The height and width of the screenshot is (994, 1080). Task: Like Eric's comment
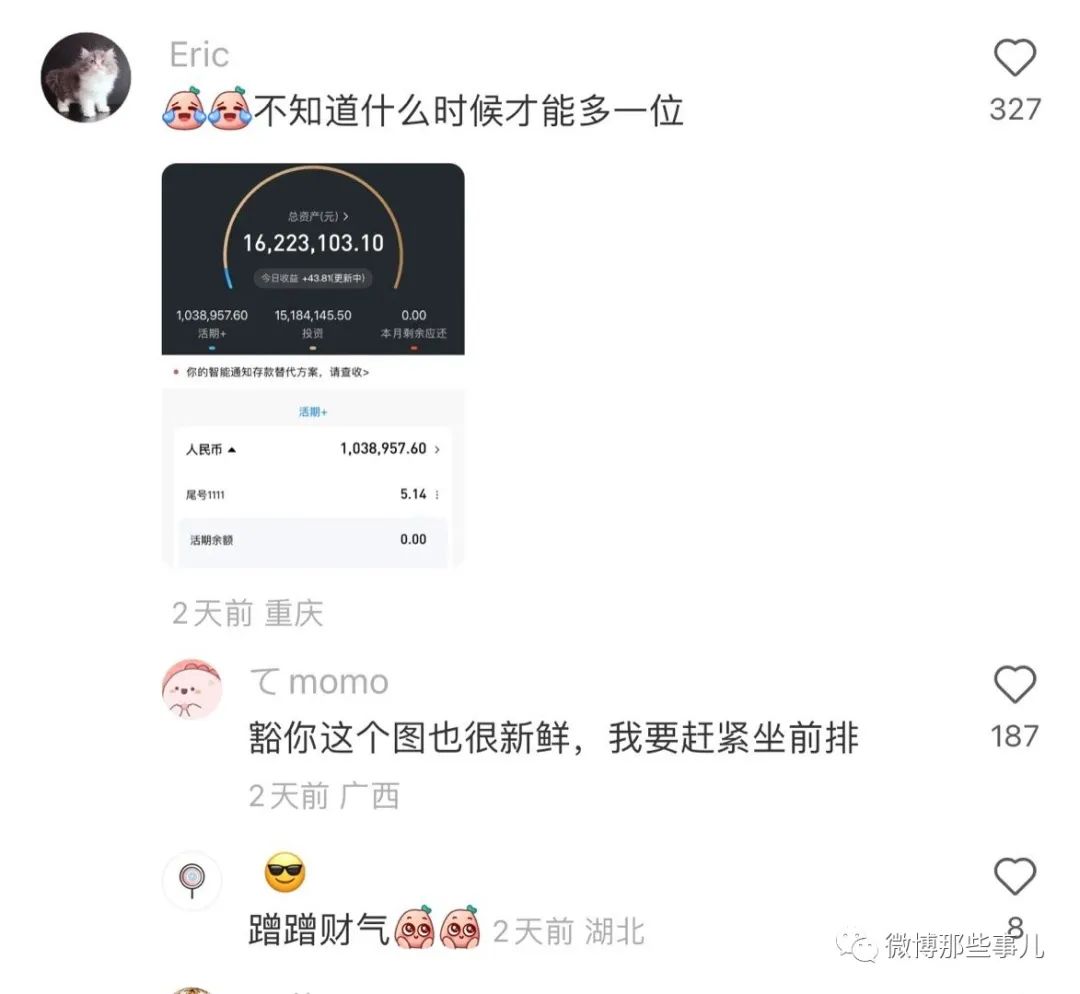(1014, 59)
